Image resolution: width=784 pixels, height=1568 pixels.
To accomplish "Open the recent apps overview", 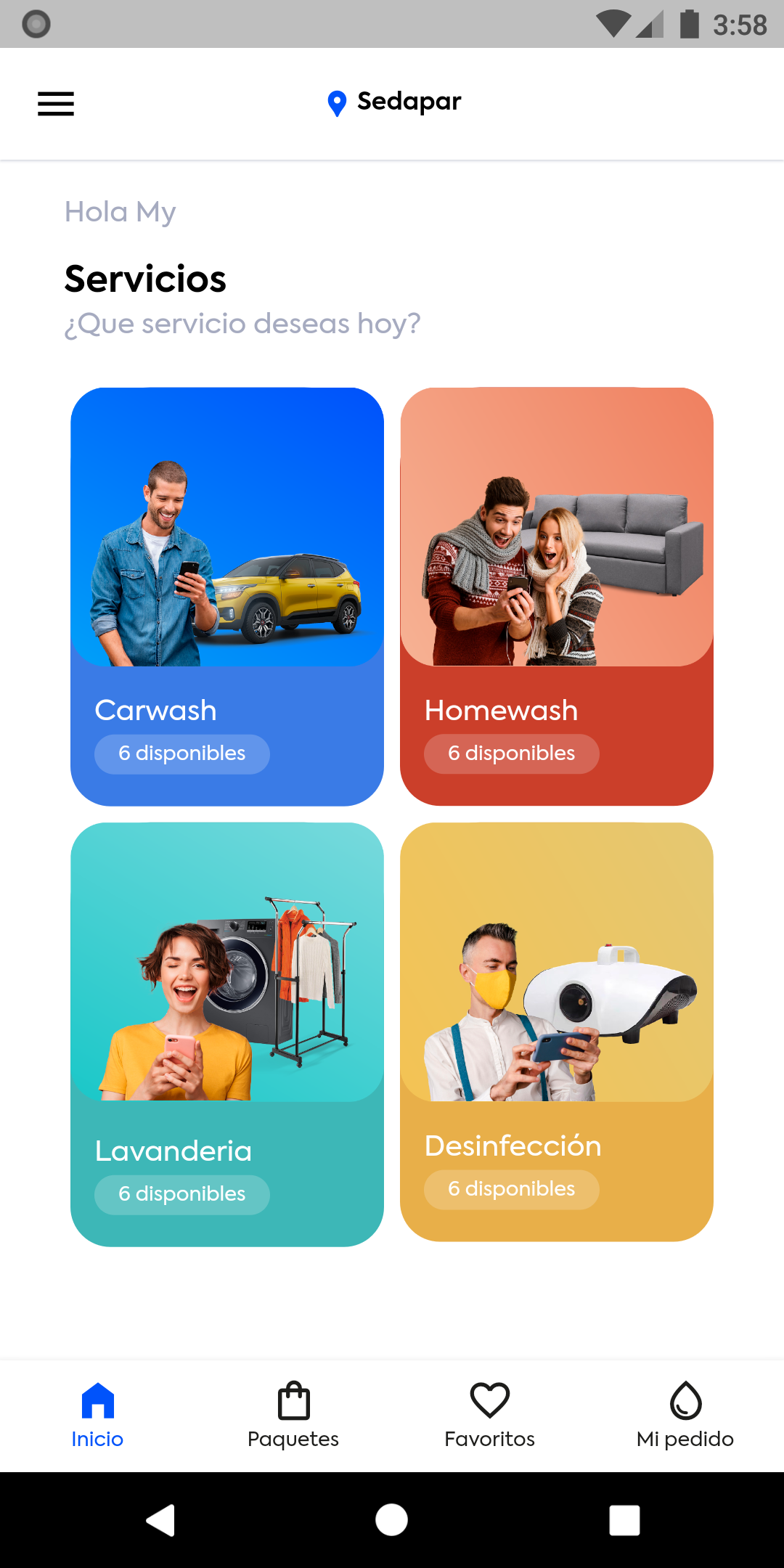I will pyautogui.click(x=624, y=1520).
